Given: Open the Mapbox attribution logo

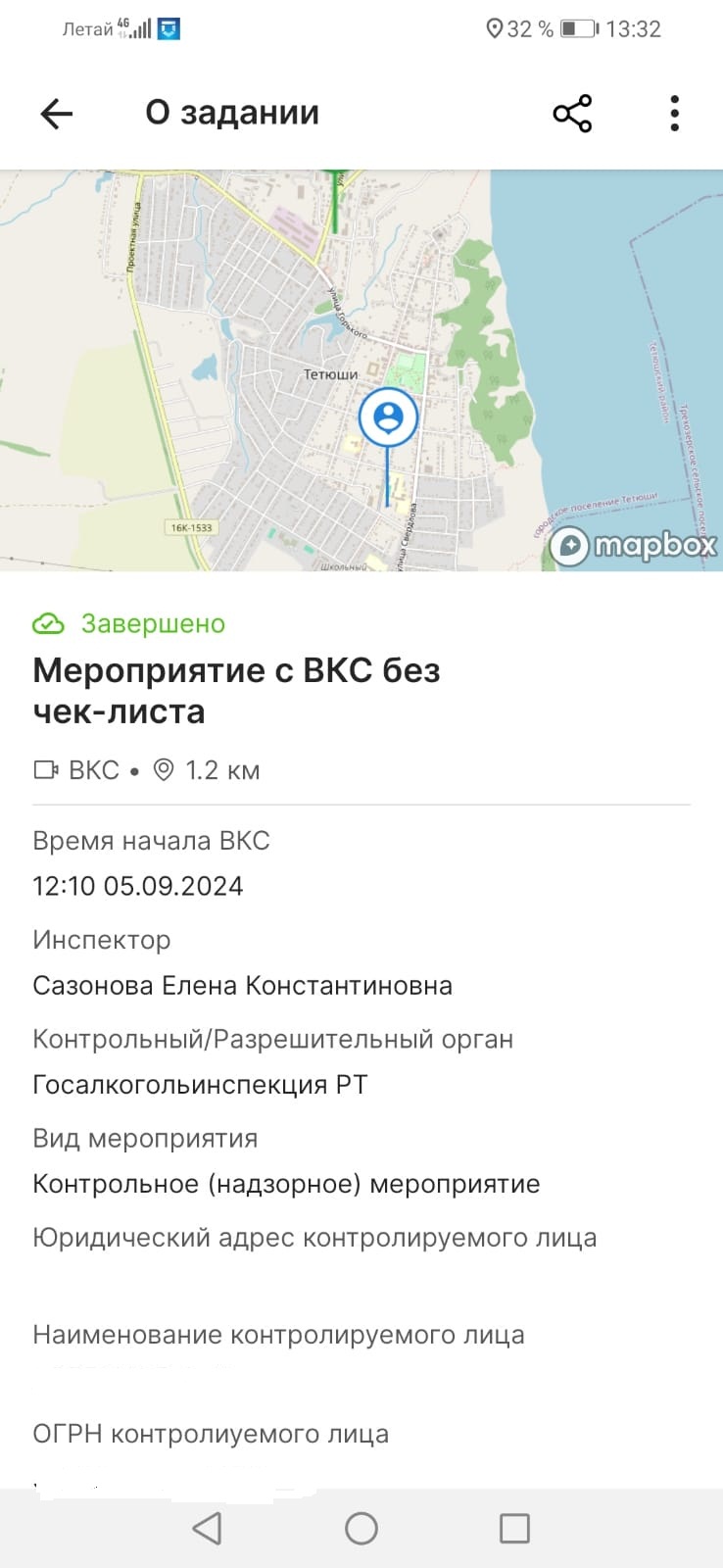Looking at the screenshot, I should 634,545.
